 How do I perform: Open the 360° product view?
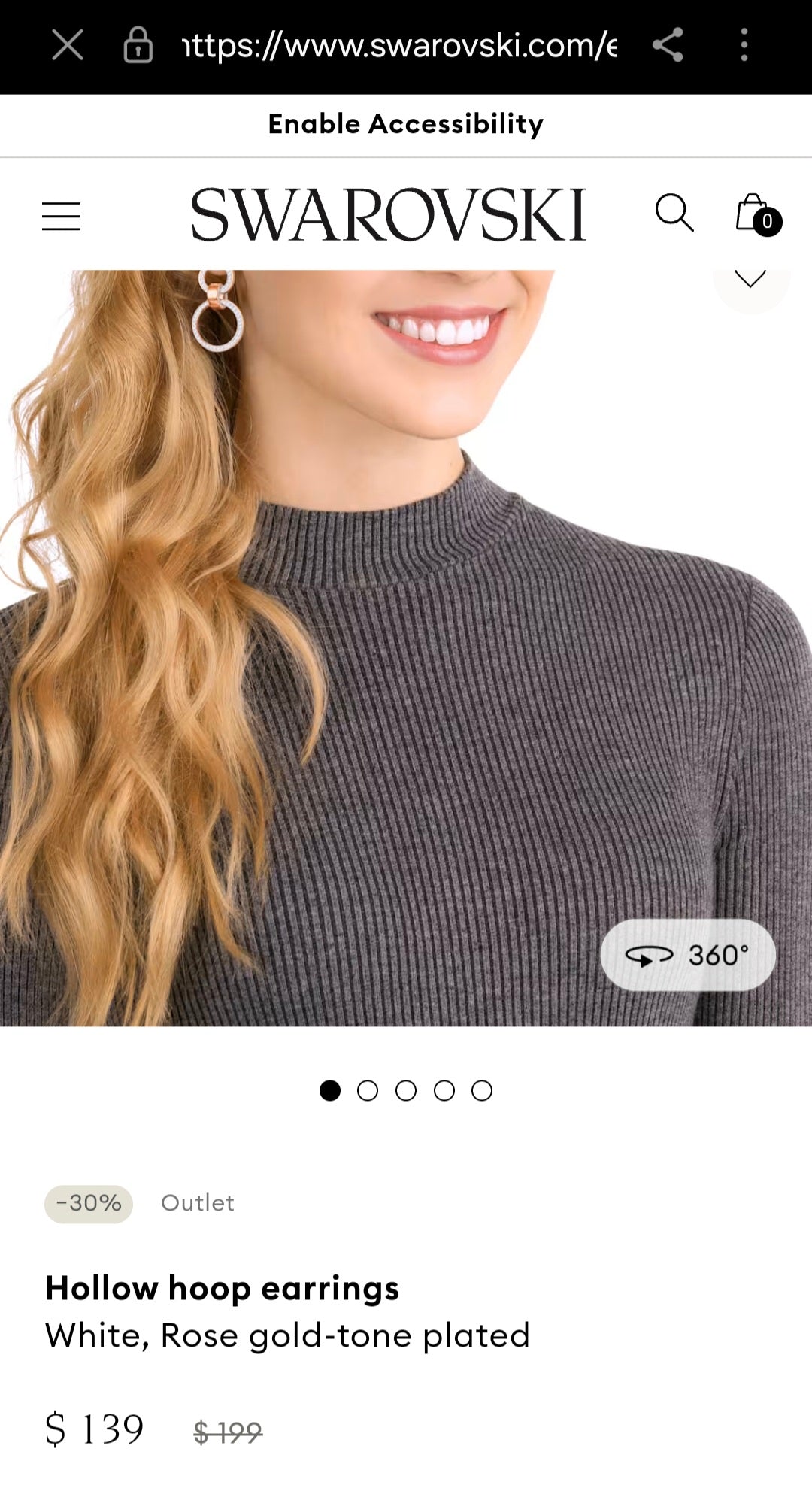pyautogui.click(x=688, y=955)
